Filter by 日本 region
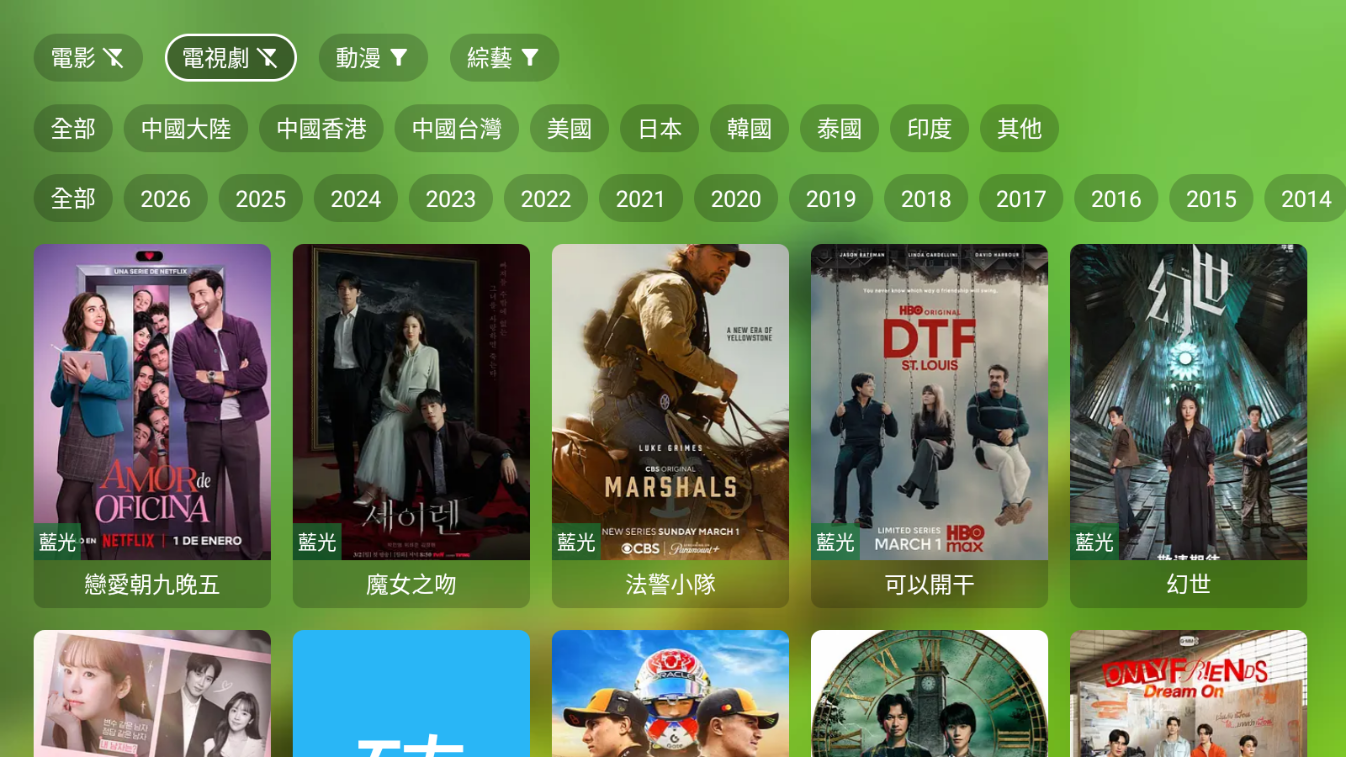Viewport: 1346px width, 757px height. coord(659,129)
